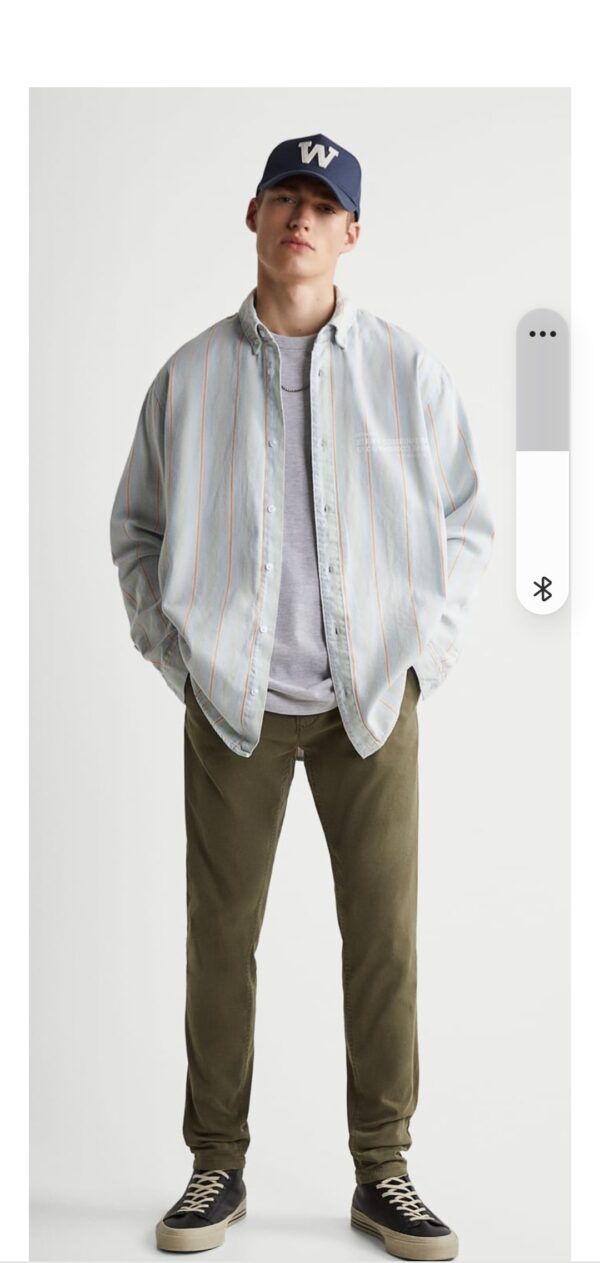The image size is (600, 1263).
Task: Open more volume settings via three dots
Action: coord(542,334)
